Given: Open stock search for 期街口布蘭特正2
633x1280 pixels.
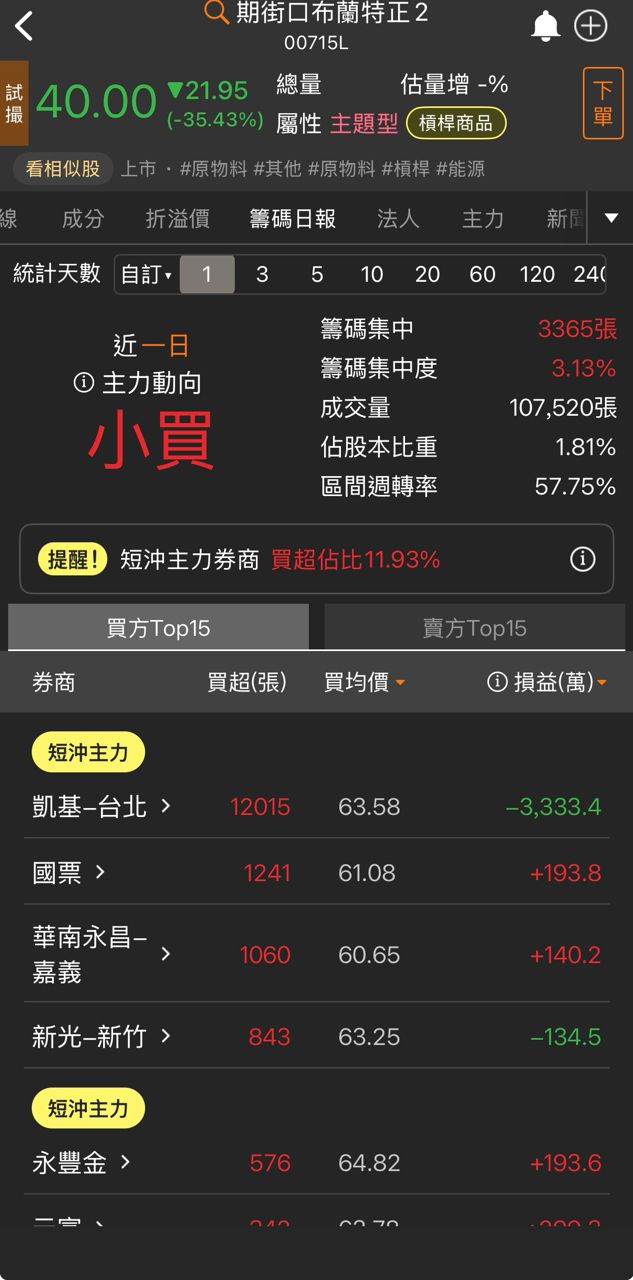Looking at the screenshot, I should tap(217, 13).
